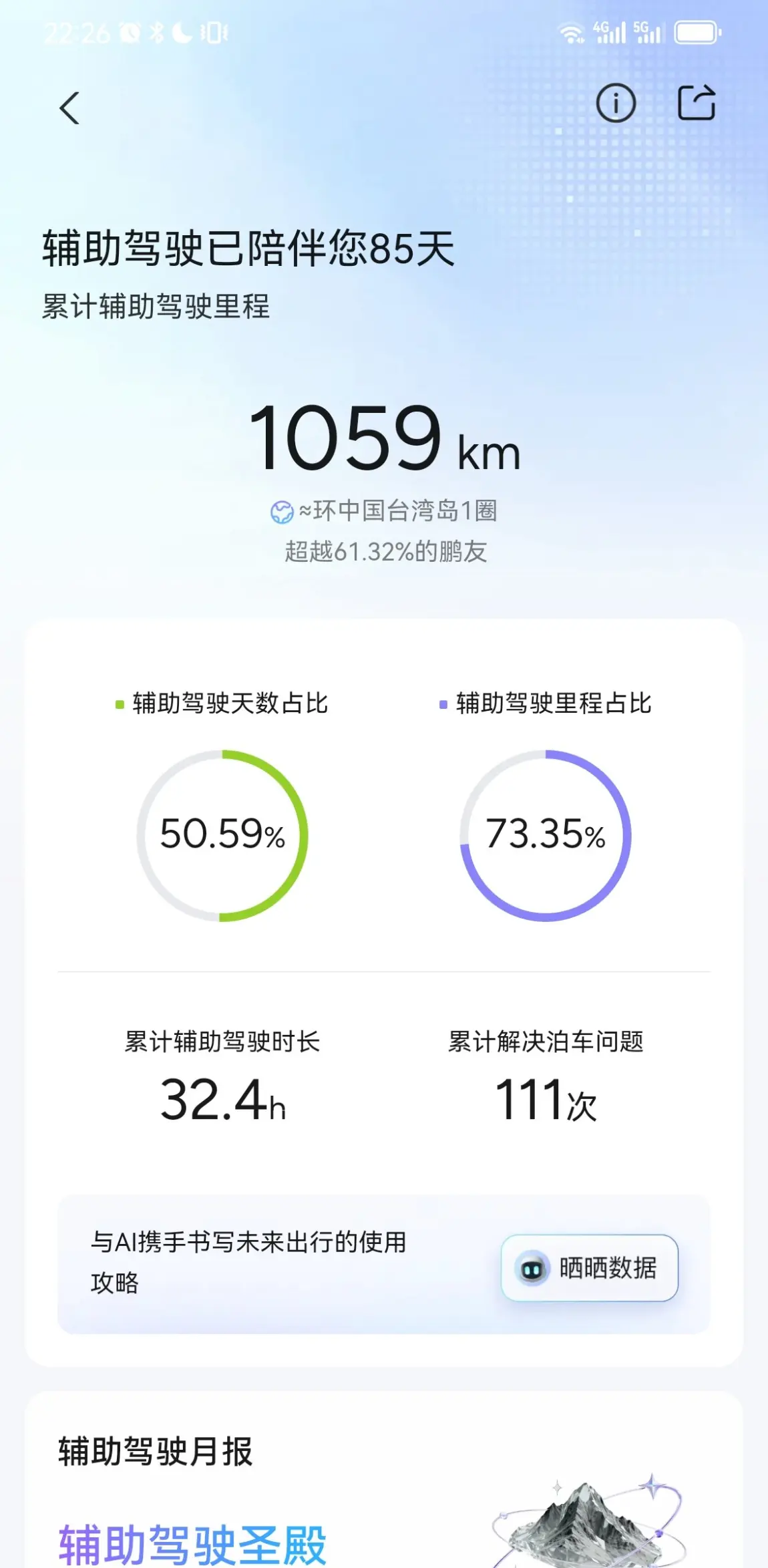
Task: Go back using the top-left arrow
Action: pos(69,108)
